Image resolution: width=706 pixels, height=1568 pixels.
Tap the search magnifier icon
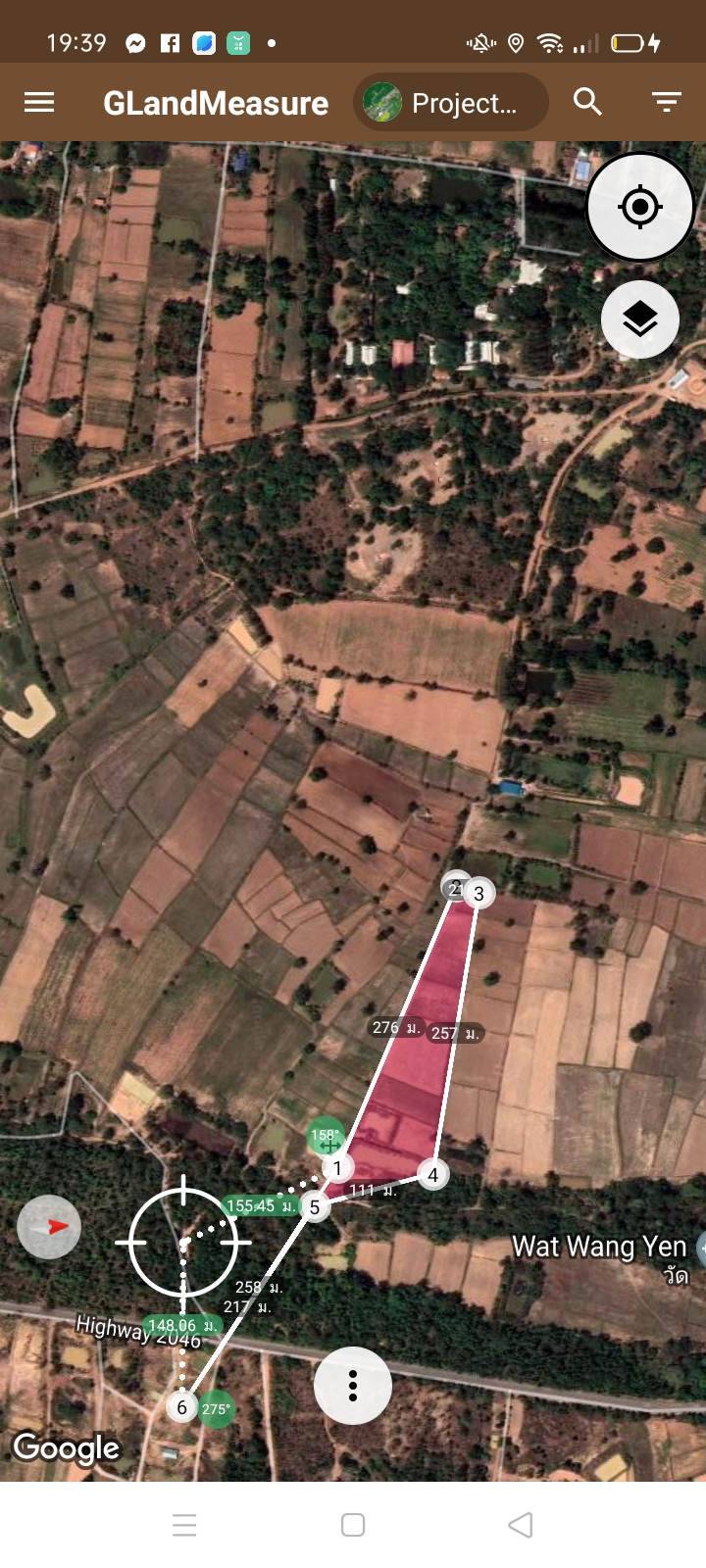coord(587,101)
